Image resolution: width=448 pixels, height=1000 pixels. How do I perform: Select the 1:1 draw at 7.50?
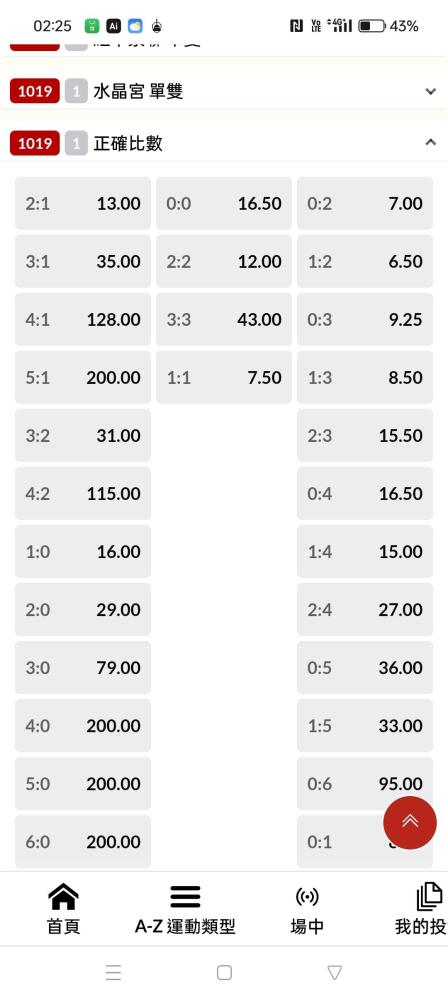point(224,378)
